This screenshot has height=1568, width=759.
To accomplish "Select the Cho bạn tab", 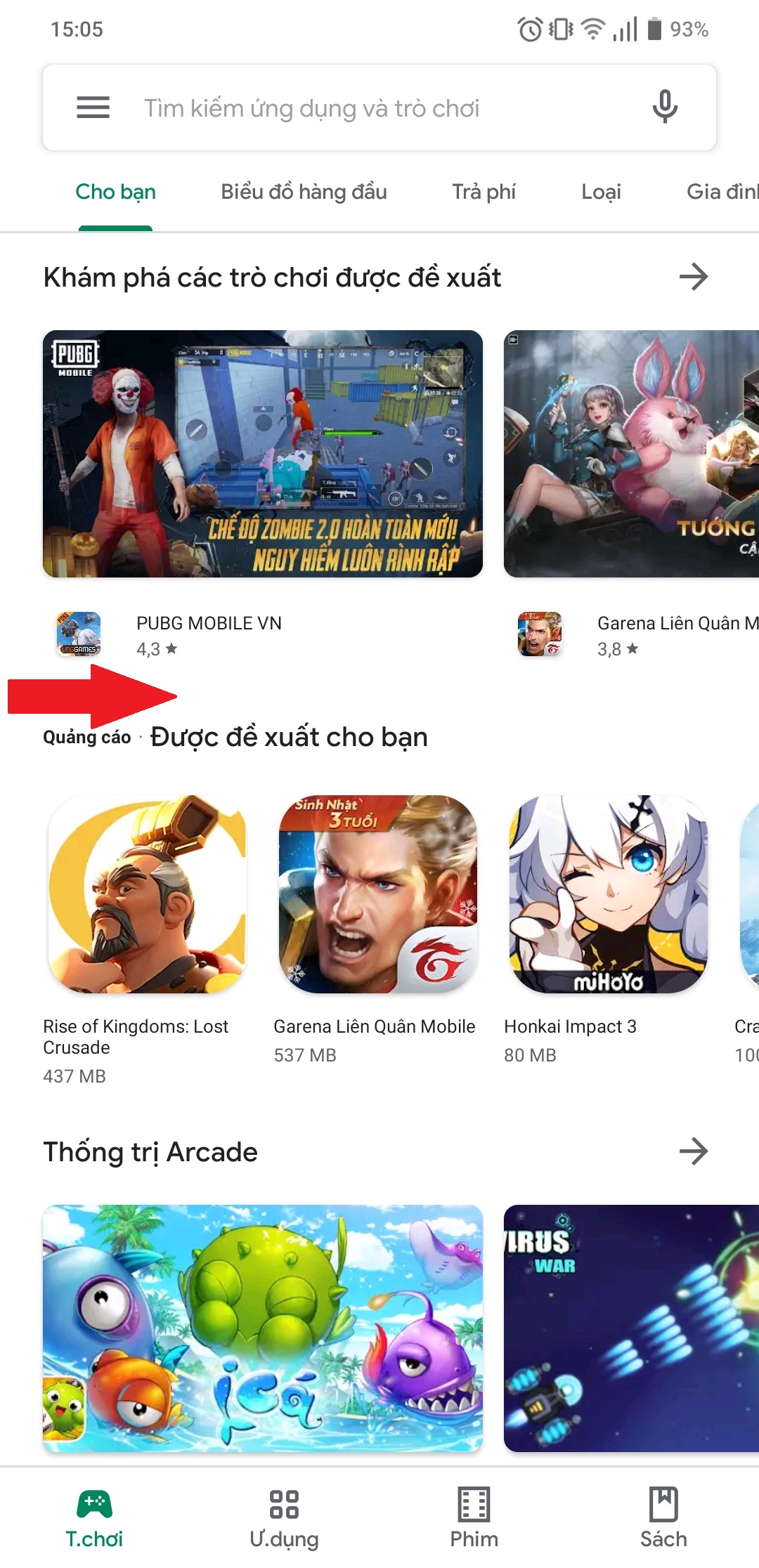I will (x=116, y=192).
